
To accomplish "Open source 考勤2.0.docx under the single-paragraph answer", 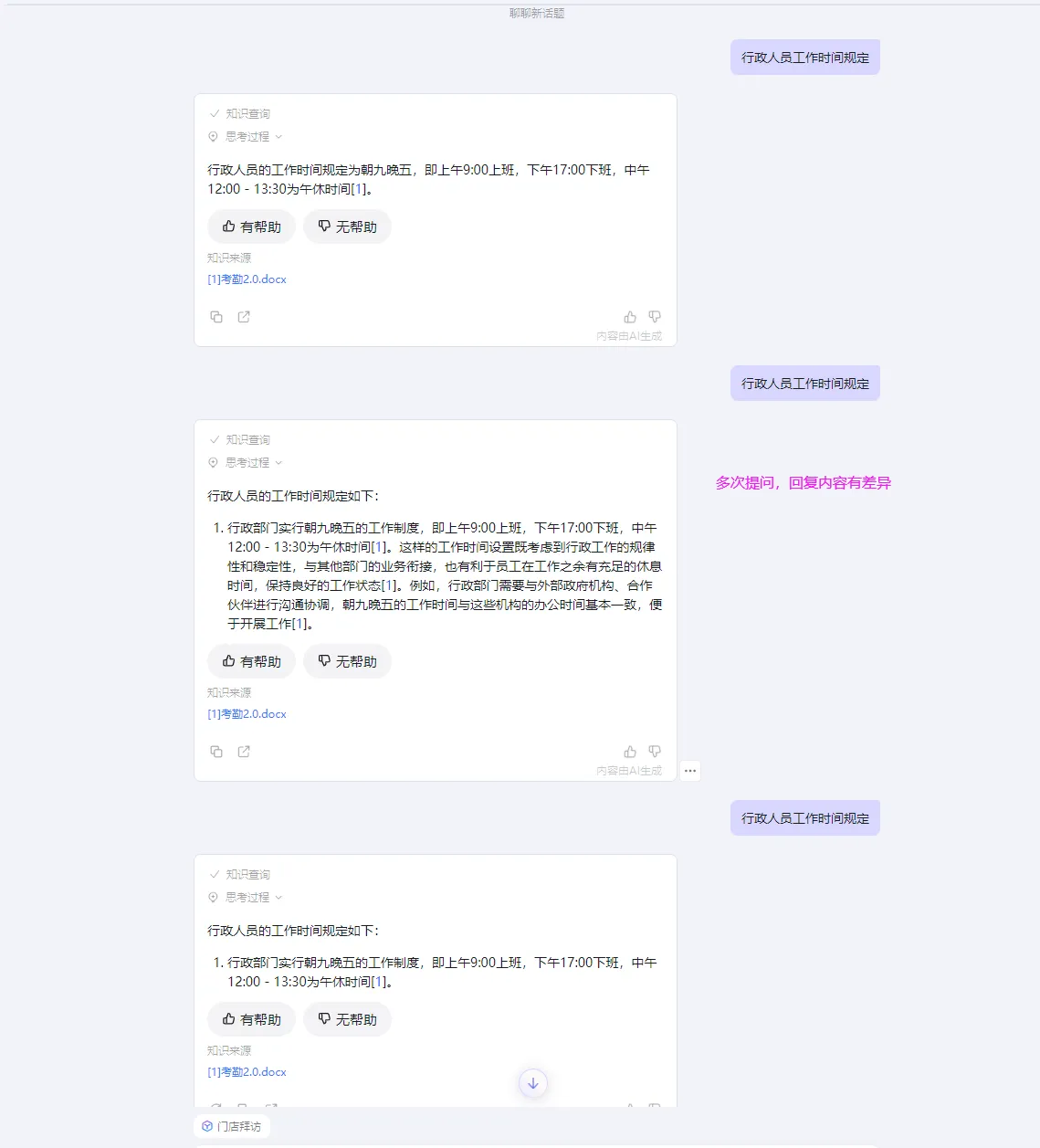I will (x=247, y=279).
